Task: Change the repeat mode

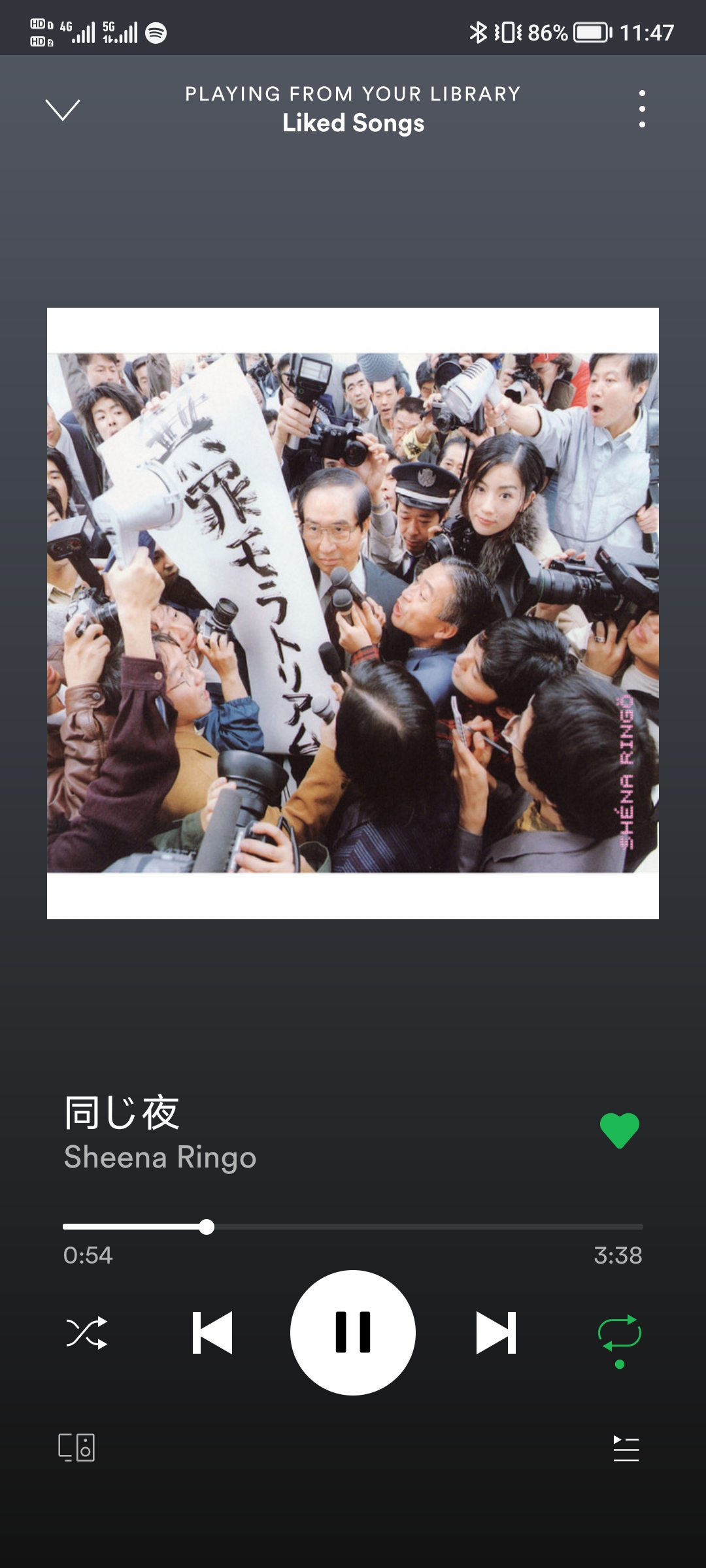Action: (619, 1334)
